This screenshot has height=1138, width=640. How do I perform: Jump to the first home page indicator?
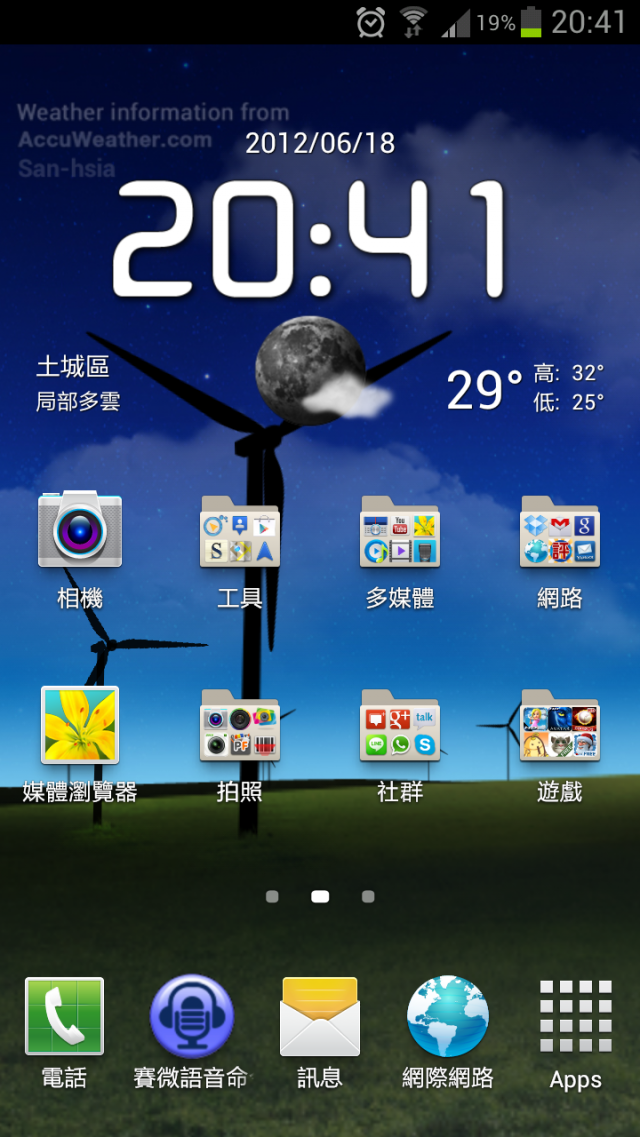[x=272, y=897]
